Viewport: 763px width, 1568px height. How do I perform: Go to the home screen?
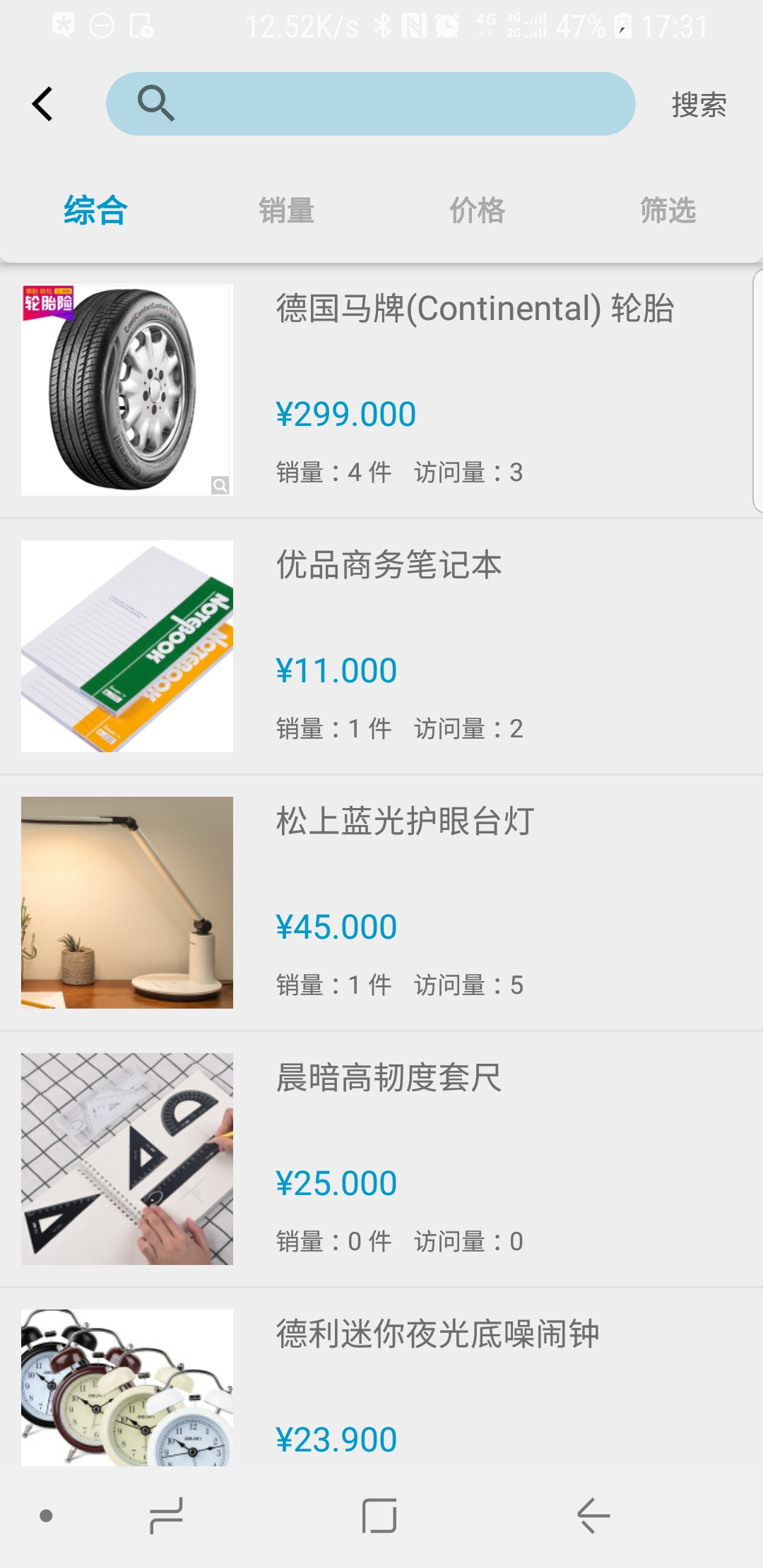click(x=379, y=1516)
